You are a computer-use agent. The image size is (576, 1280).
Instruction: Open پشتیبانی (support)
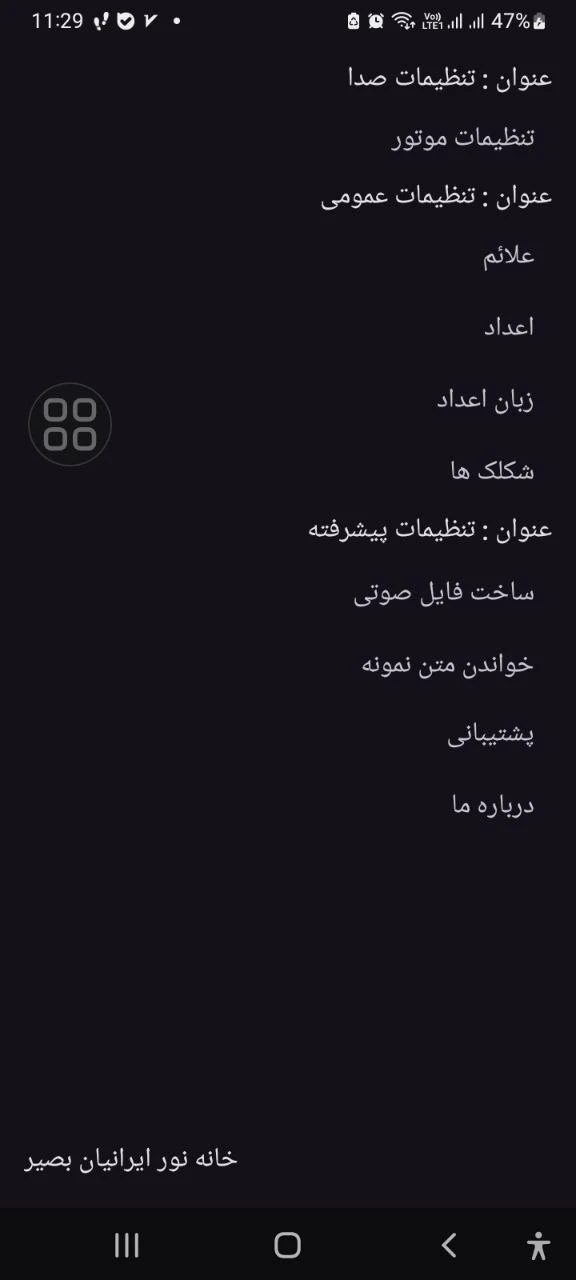[490, 735]
